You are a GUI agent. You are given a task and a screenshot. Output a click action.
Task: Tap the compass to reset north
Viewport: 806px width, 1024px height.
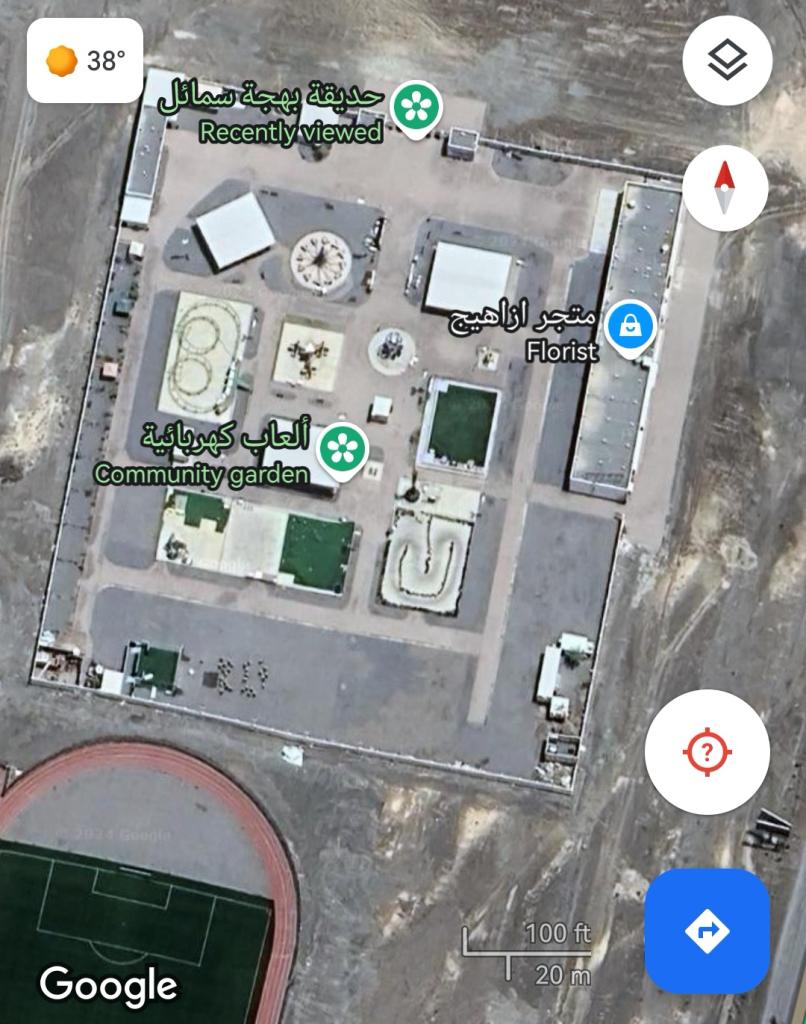(x=725, y=188)
